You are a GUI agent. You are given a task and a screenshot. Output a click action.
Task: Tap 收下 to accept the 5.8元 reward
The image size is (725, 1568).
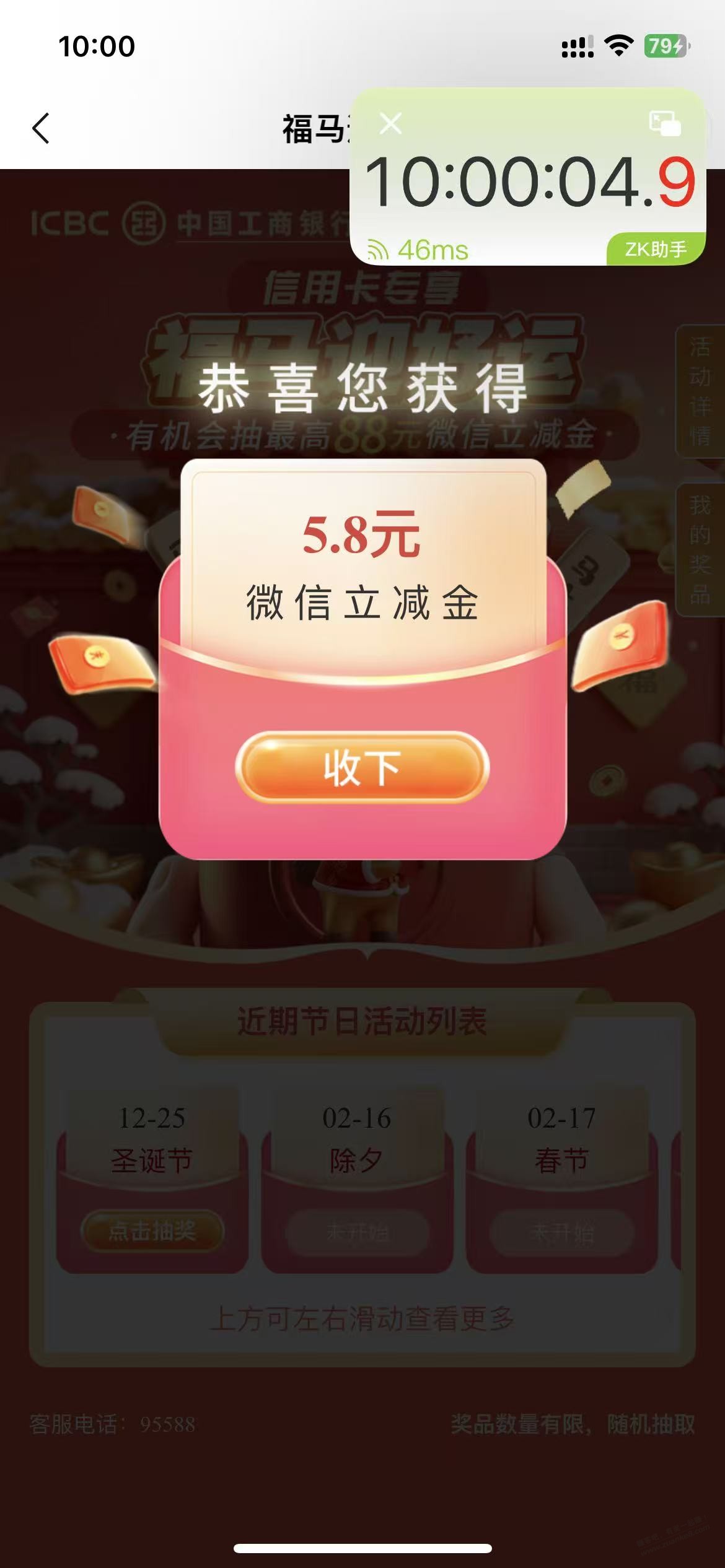(x=362, y=768)
